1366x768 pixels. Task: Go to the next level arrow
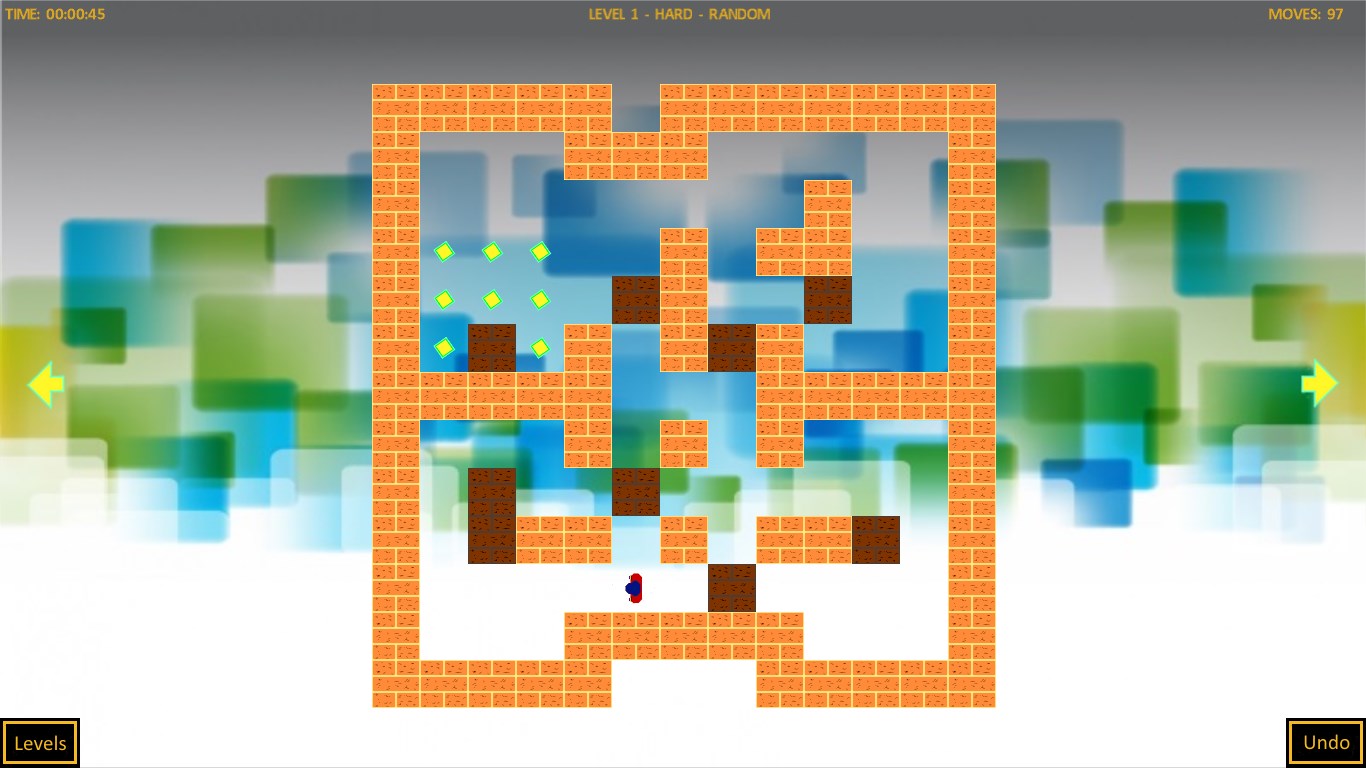click(x=1319, y=383)
